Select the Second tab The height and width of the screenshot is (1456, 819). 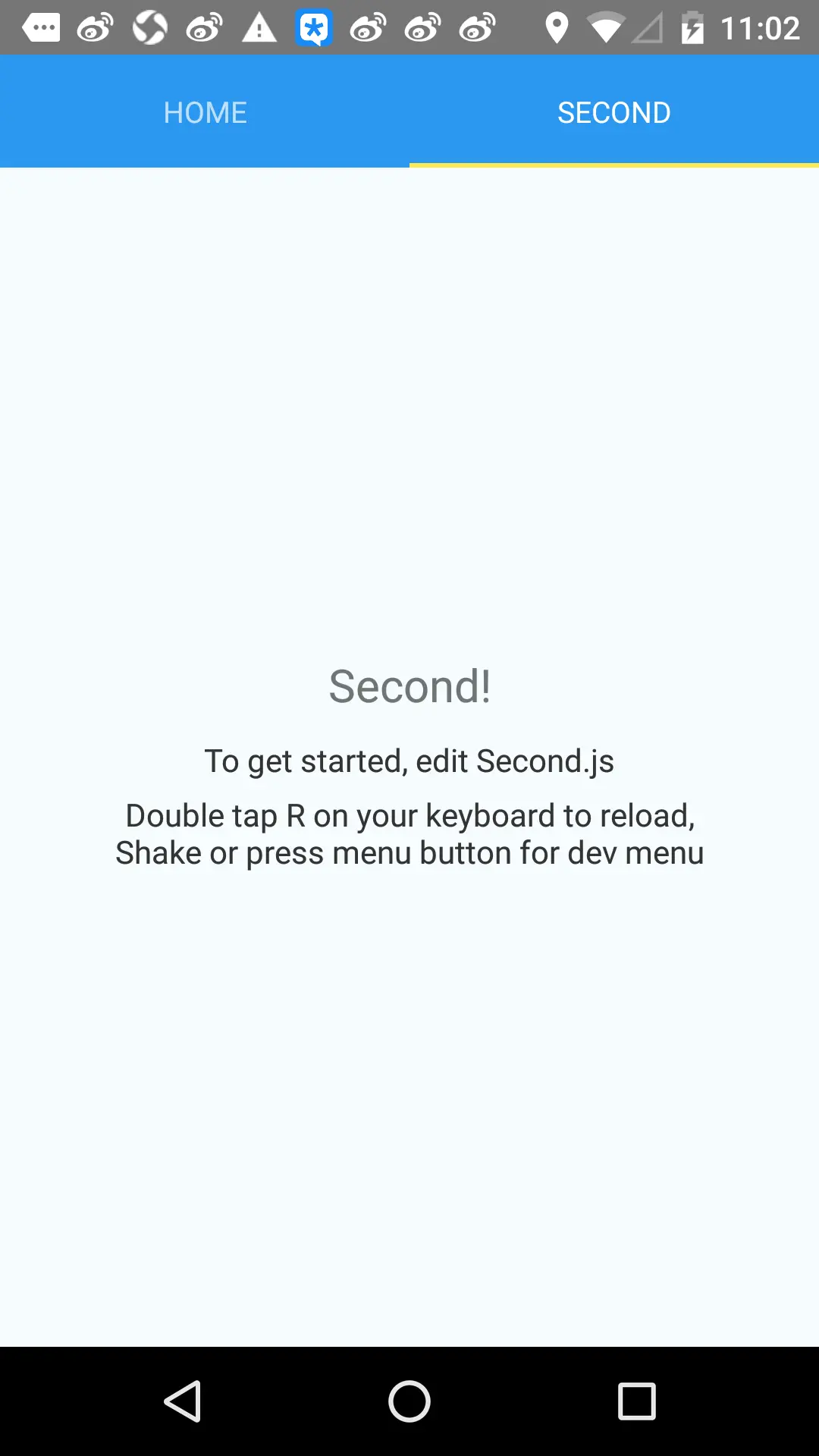click(613, 112)
